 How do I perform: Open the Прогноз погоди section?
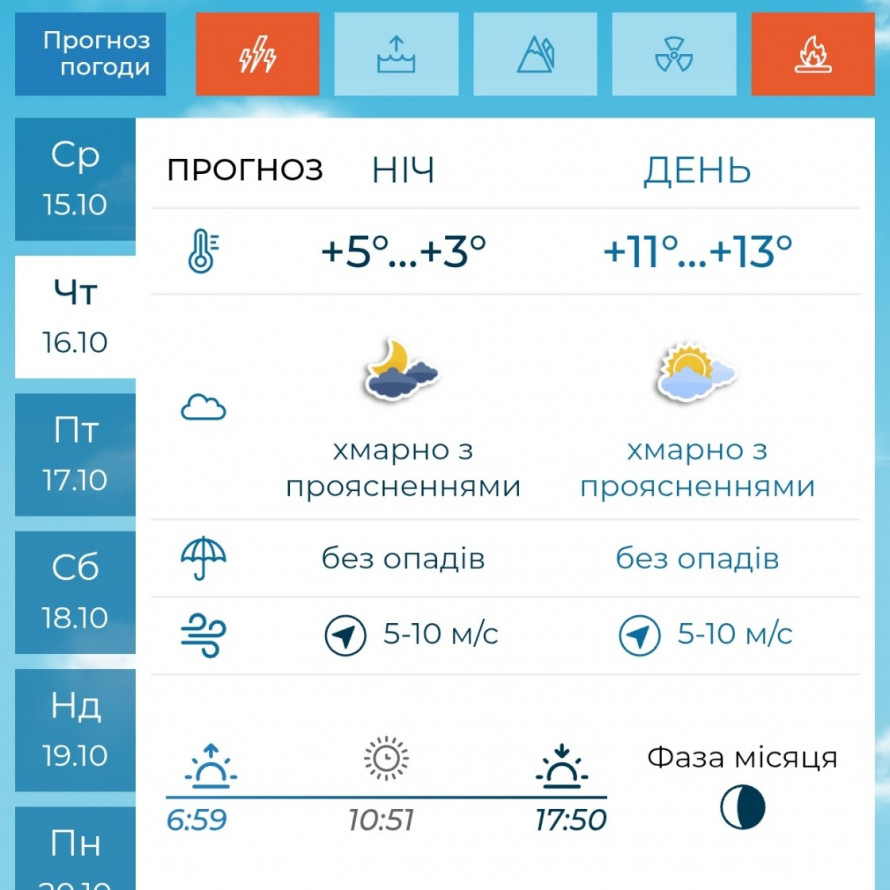(96, 54)
